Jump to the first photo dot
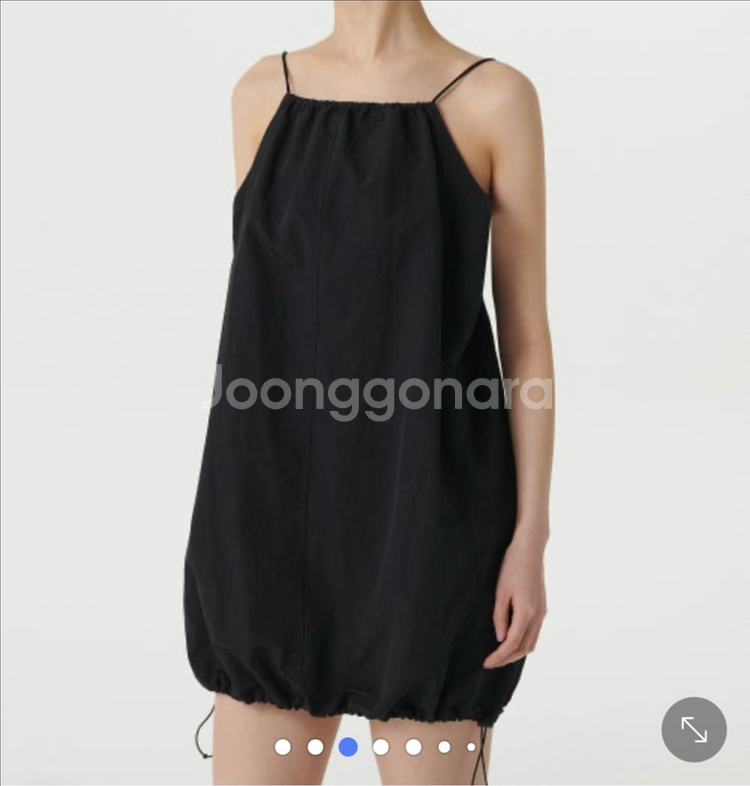 pos(283,747)
